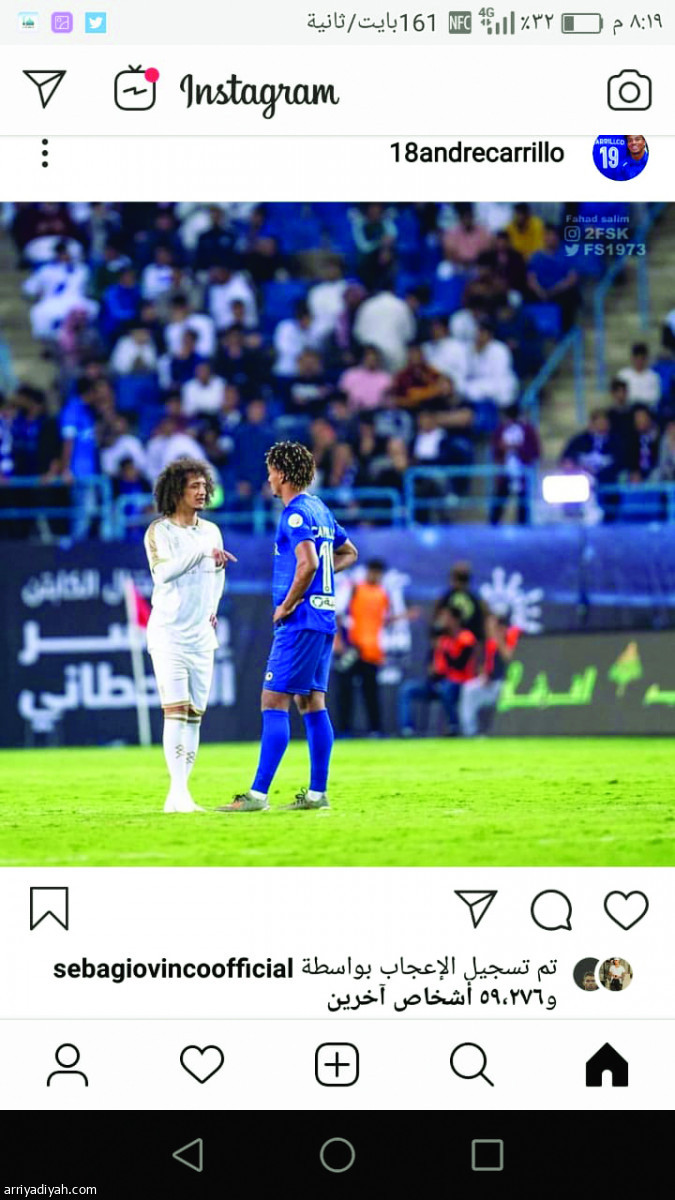Open direct messages paper plane in top bar
Viewport: 675px width, 1200px height.
(45, 88)
